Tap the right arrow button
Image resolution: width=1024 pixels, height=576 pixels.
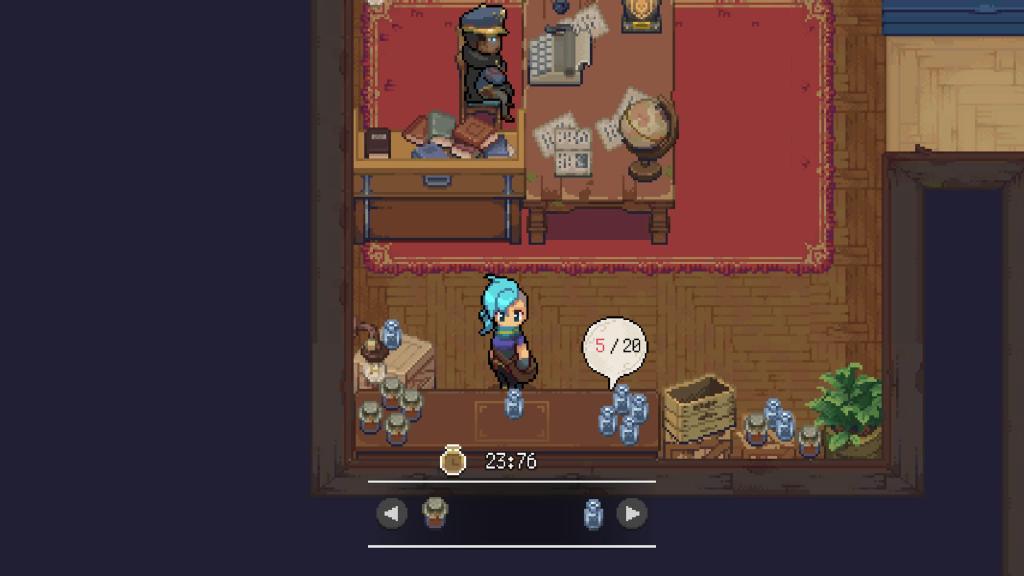[x=632, y=514]
